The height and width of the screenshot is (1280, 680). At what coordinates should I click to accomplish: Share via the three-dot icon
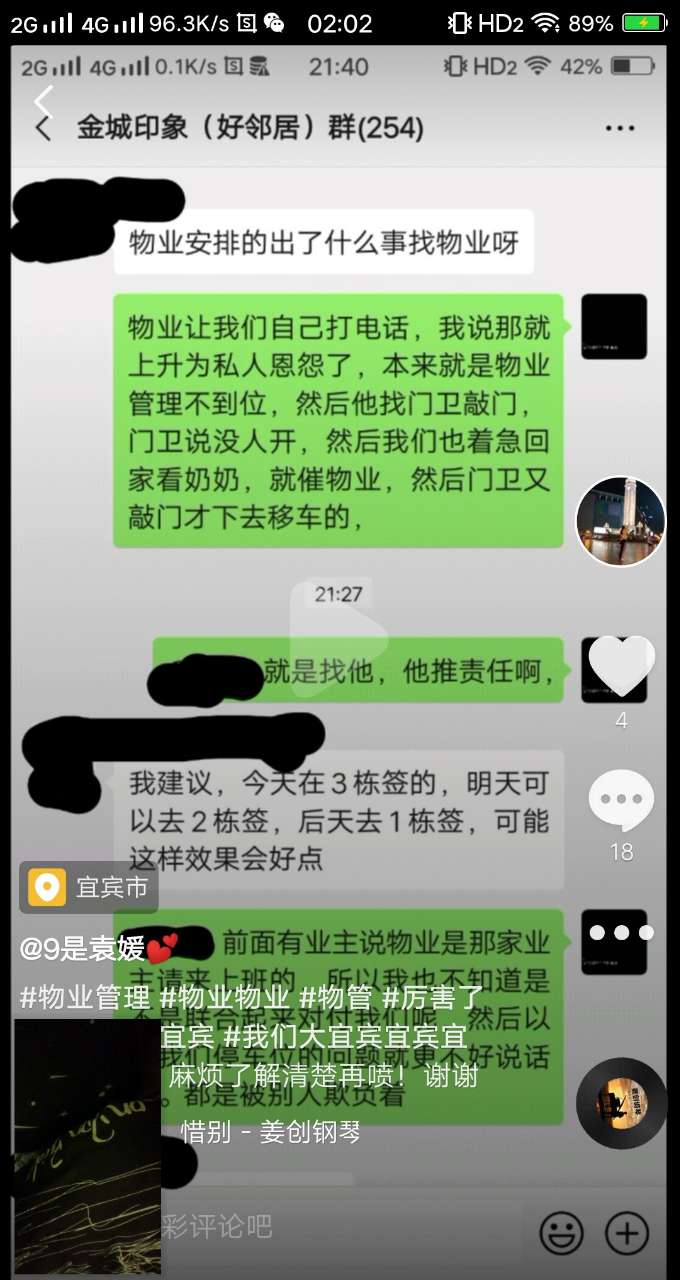(x=620, y=932)
